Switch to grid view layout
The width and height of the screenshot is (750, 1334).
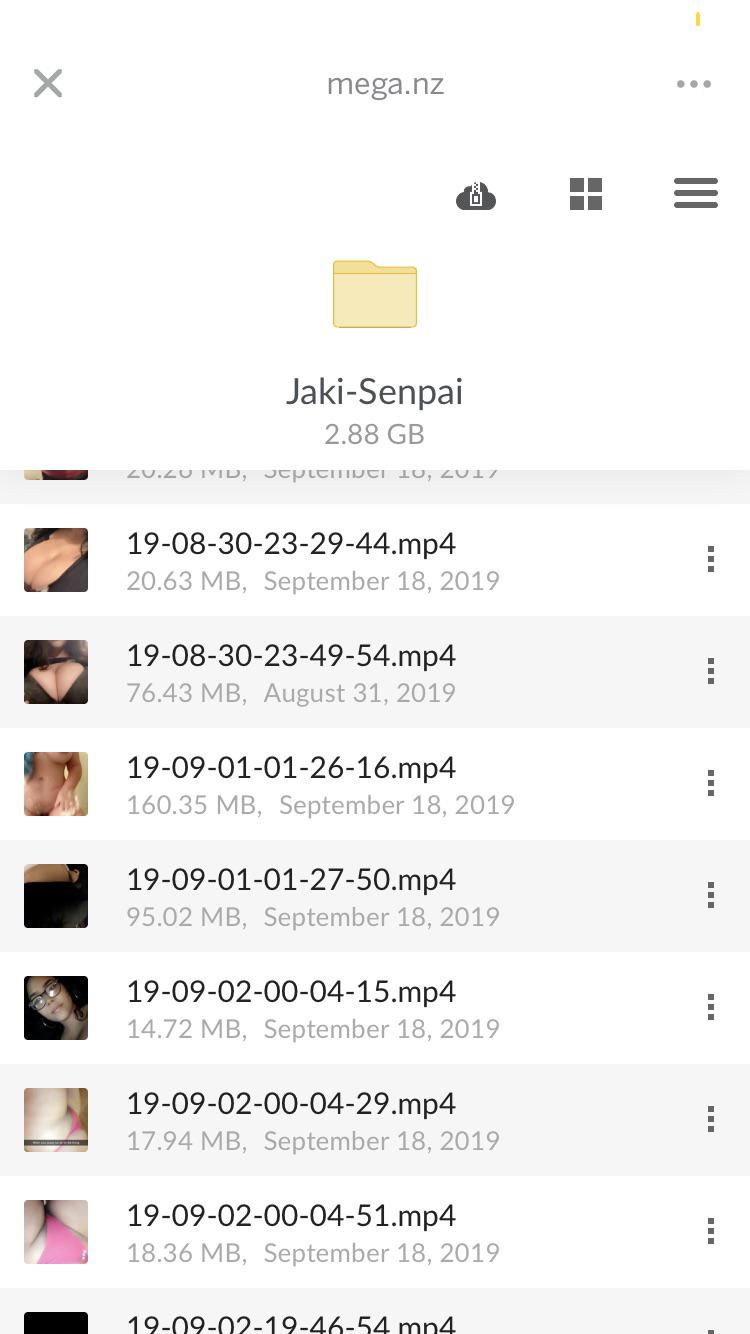[586, 193]
